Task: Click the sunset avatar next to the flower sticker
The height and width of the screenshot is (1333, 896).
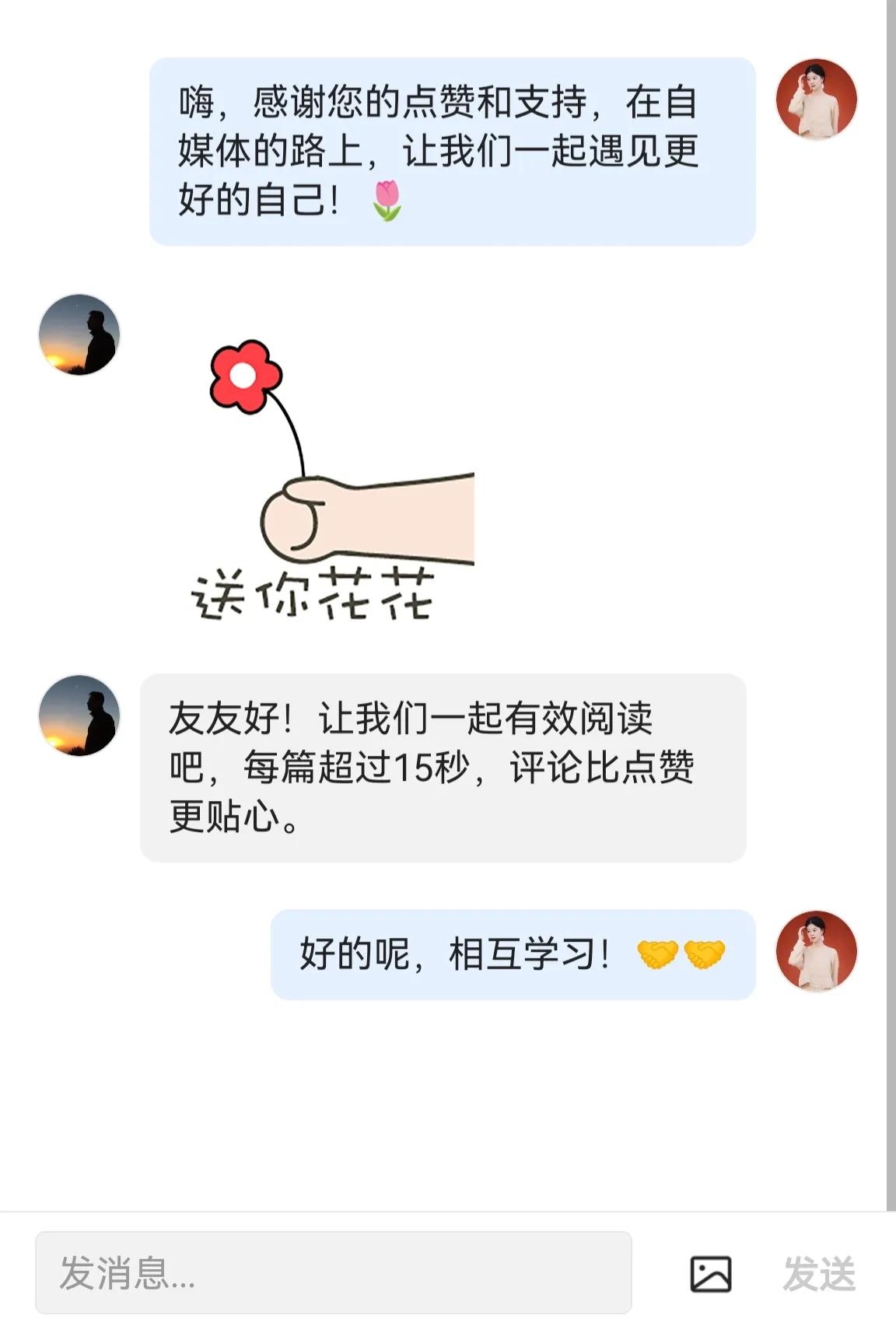Action: 80,336
